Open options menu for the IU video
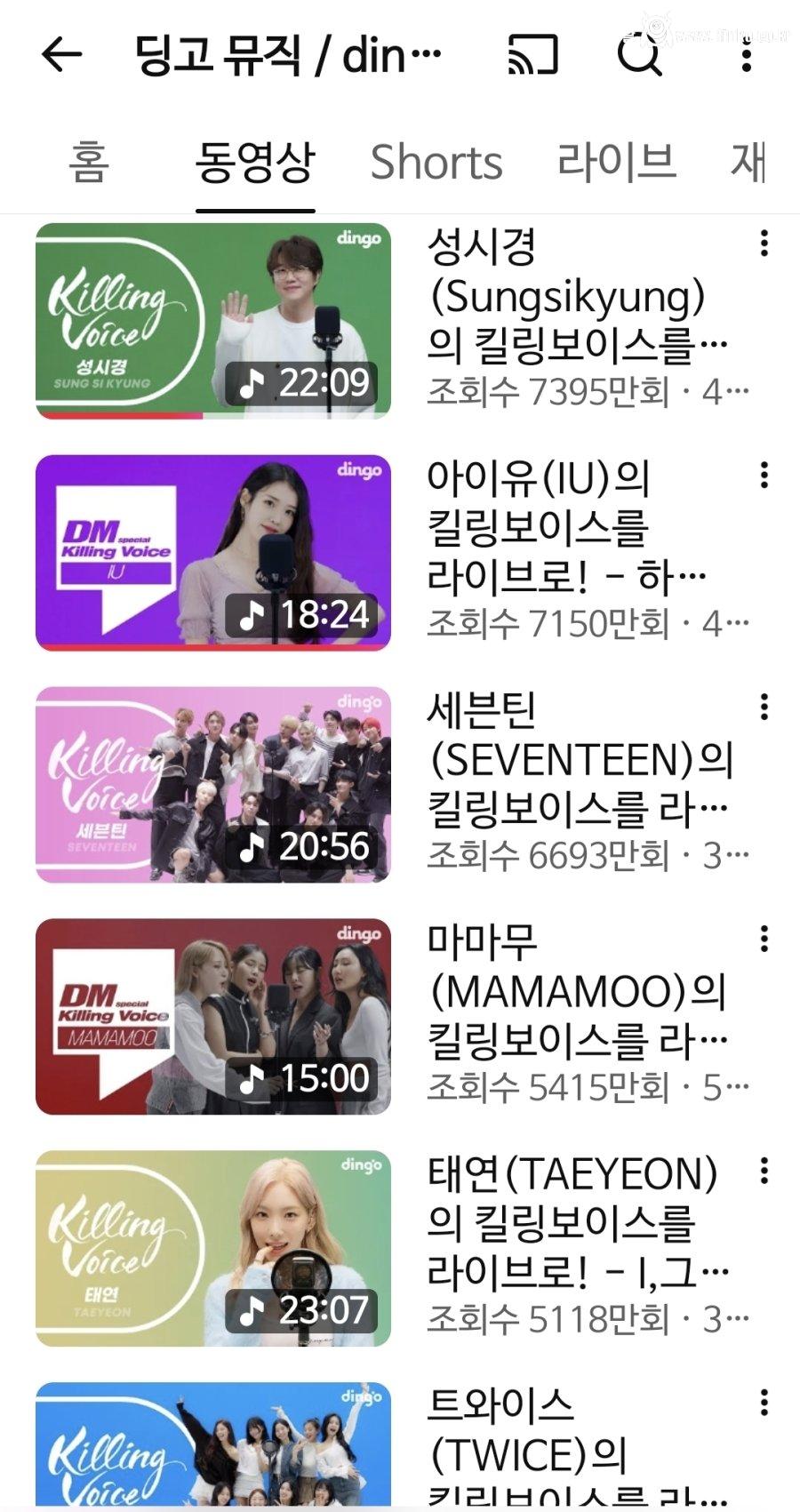Screen dimensions: 800x1512 [765, 474]
